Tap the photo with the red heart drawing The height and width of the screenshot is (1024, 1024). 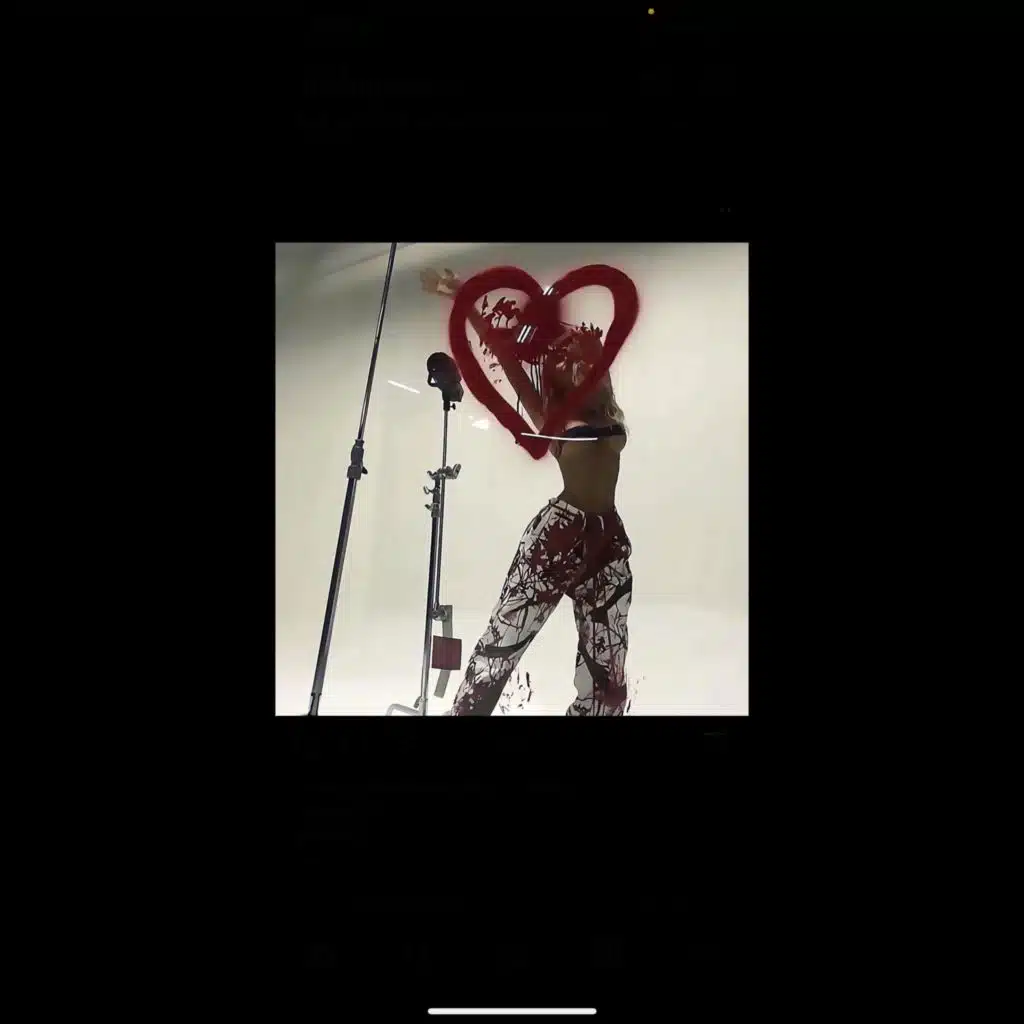click(511, 478)
